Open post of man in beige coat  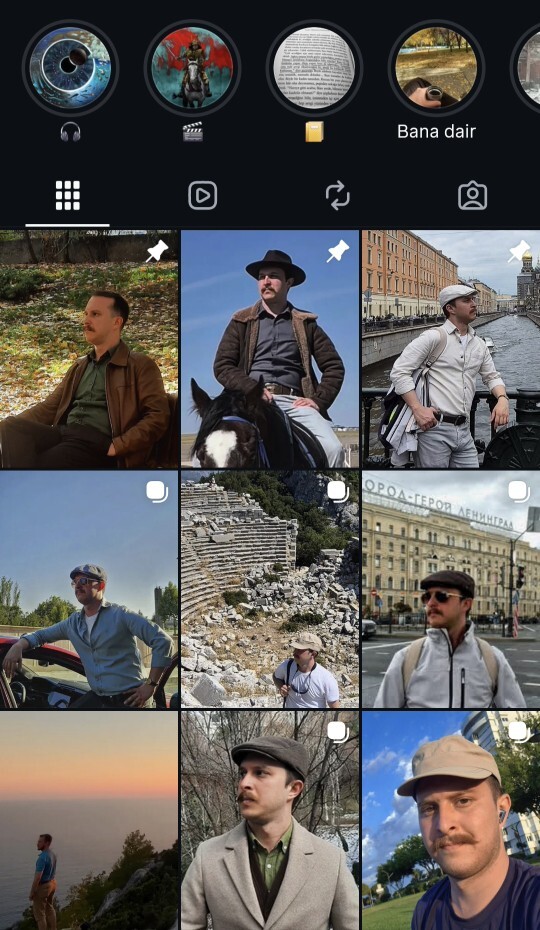pyautogui.click(x=270, y=821)
